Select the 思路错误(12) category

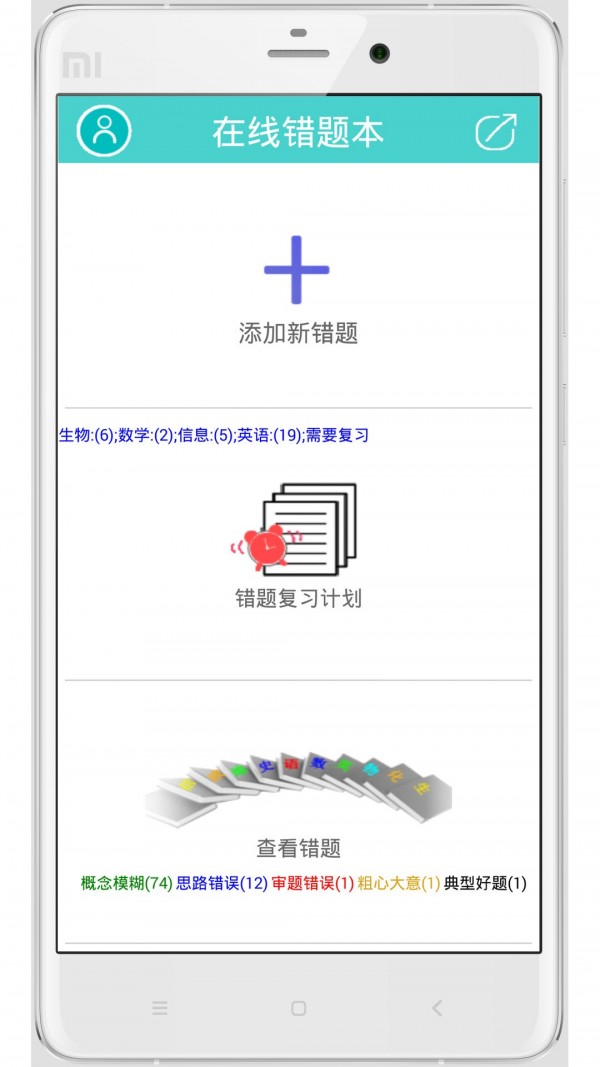(x=222, y=884)
